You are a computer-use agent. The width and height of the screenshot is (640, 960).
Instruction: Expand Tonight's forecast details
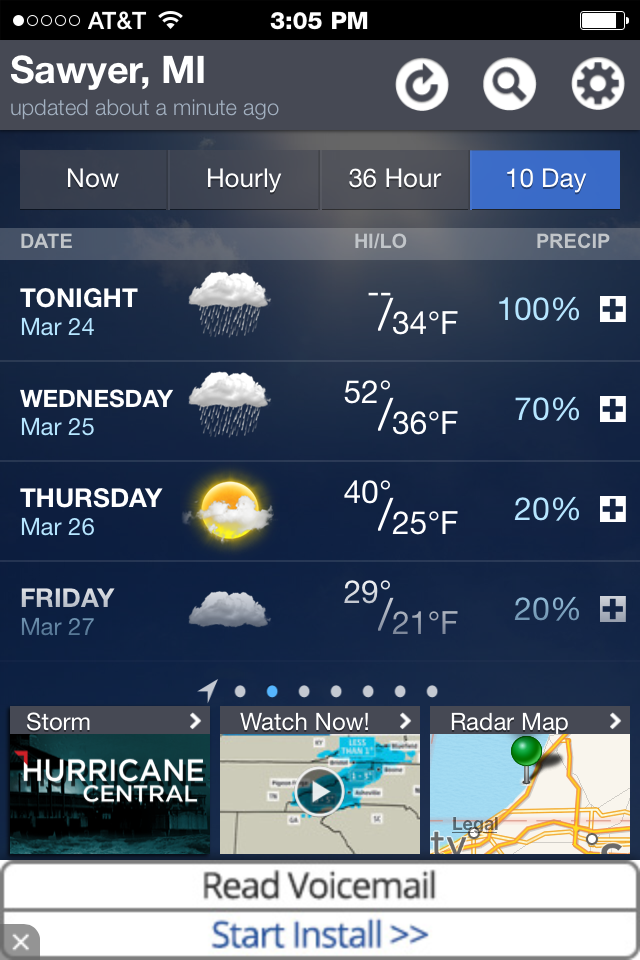[x=612, y=310]
